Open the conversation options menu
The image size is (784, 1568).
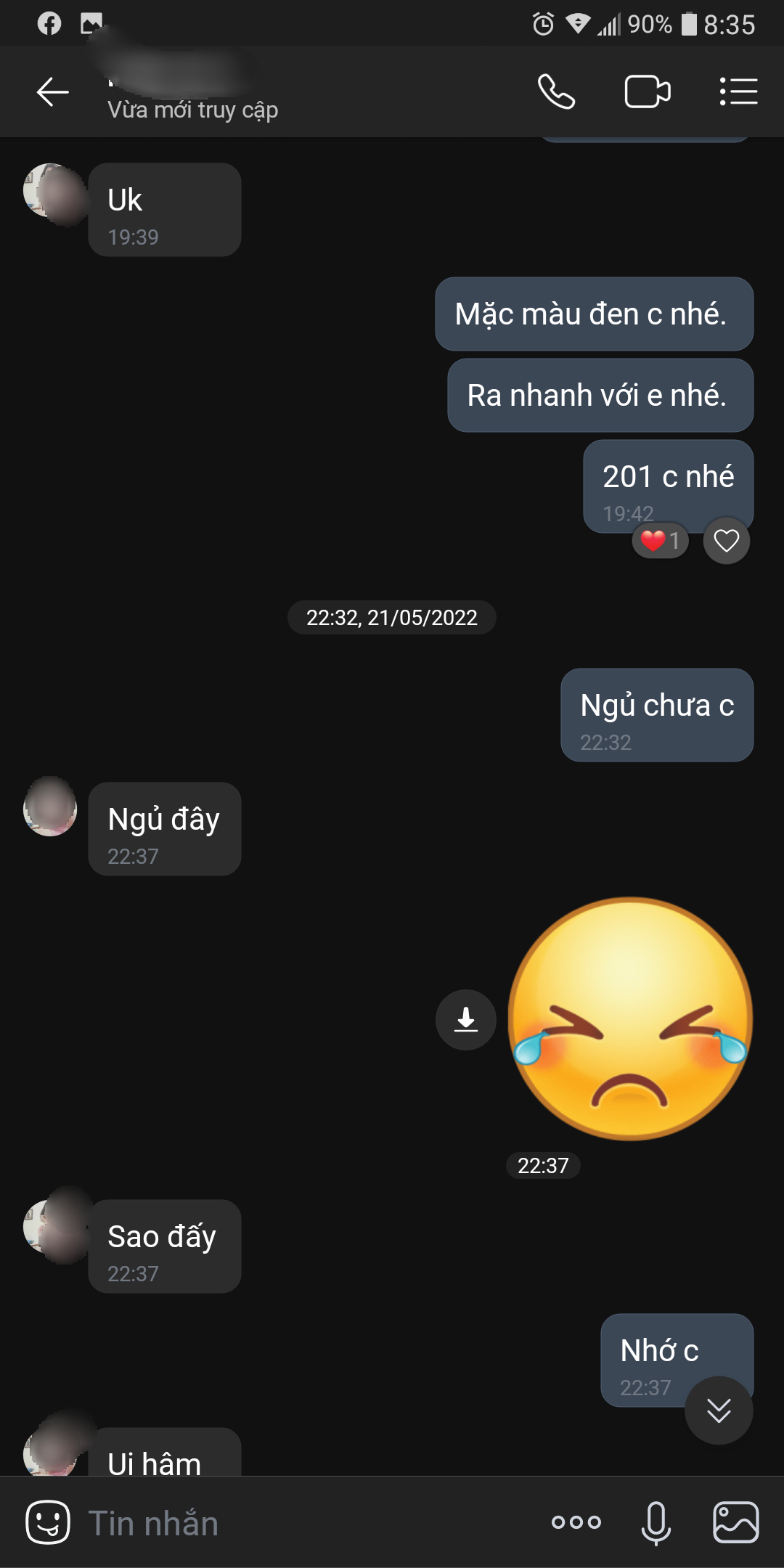[738, 92]
